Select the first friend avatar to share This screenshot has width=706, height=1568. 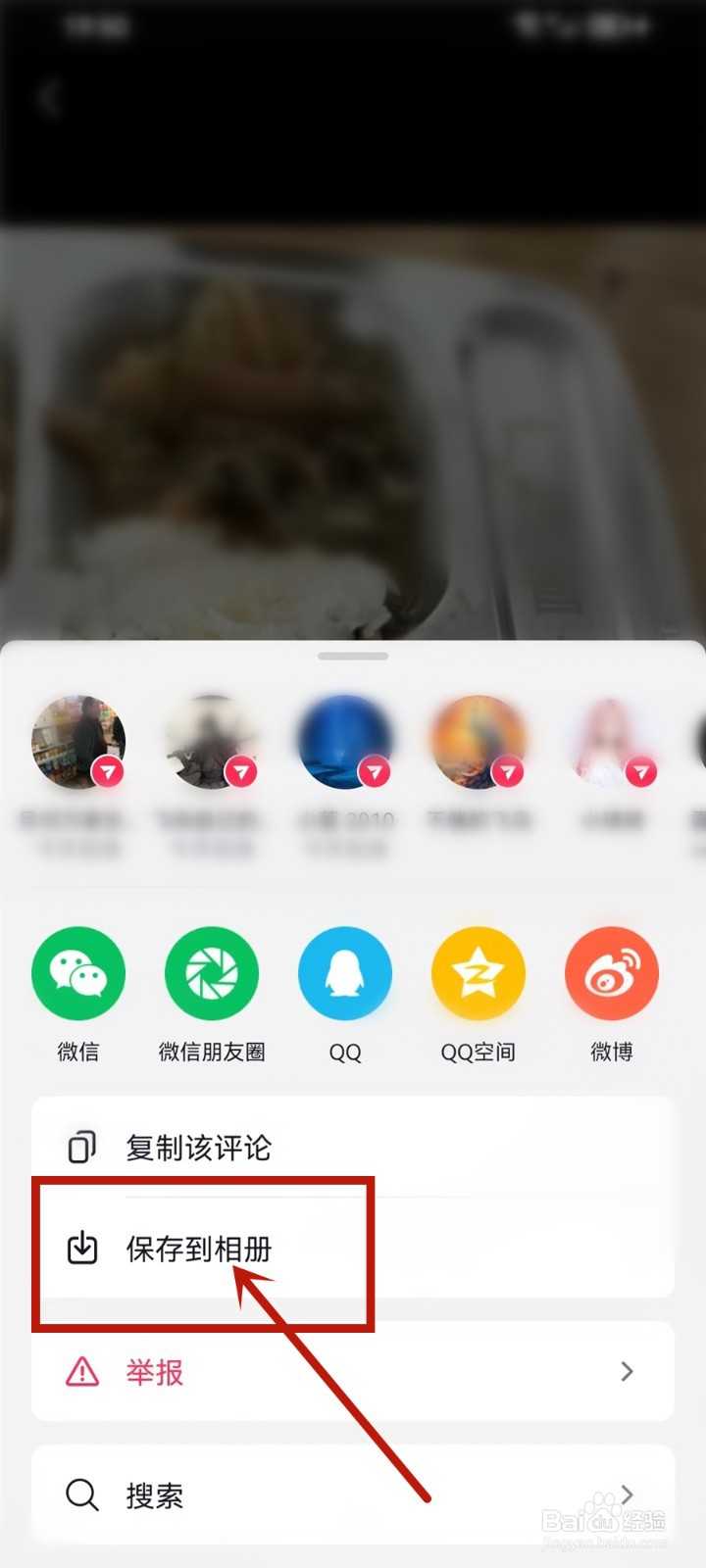(78, 742)
